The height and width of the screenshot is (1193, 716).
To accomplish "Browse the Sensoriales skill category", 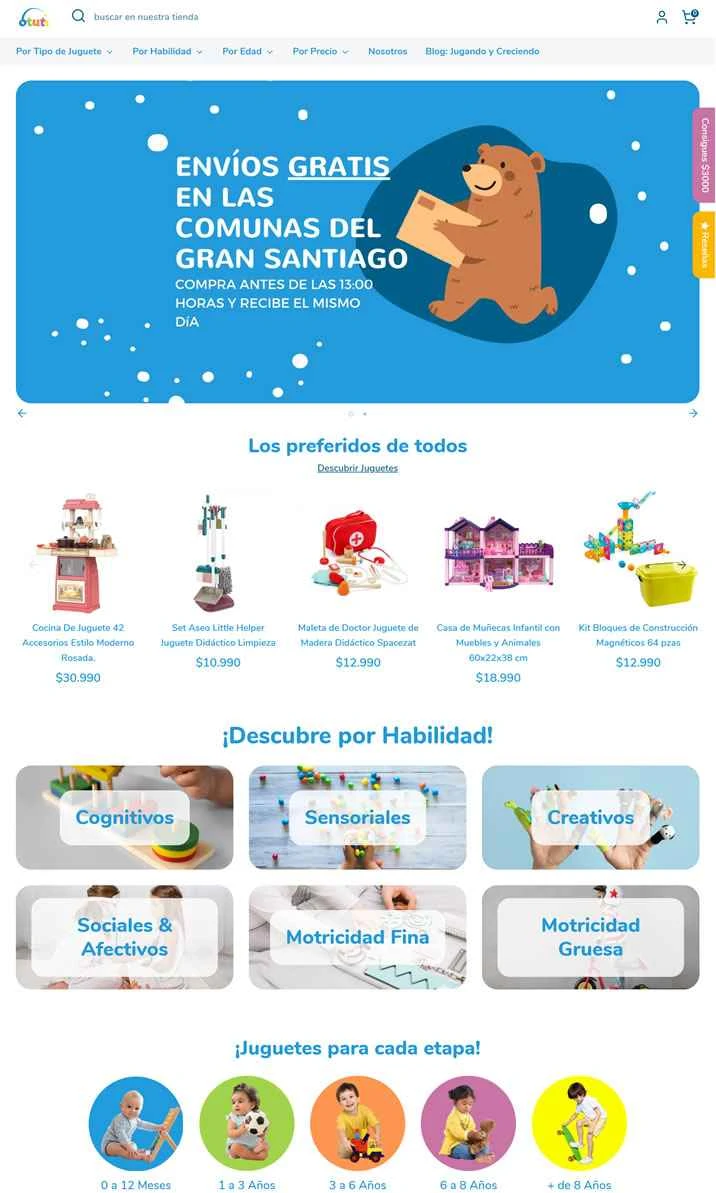I will coord(357,817).
